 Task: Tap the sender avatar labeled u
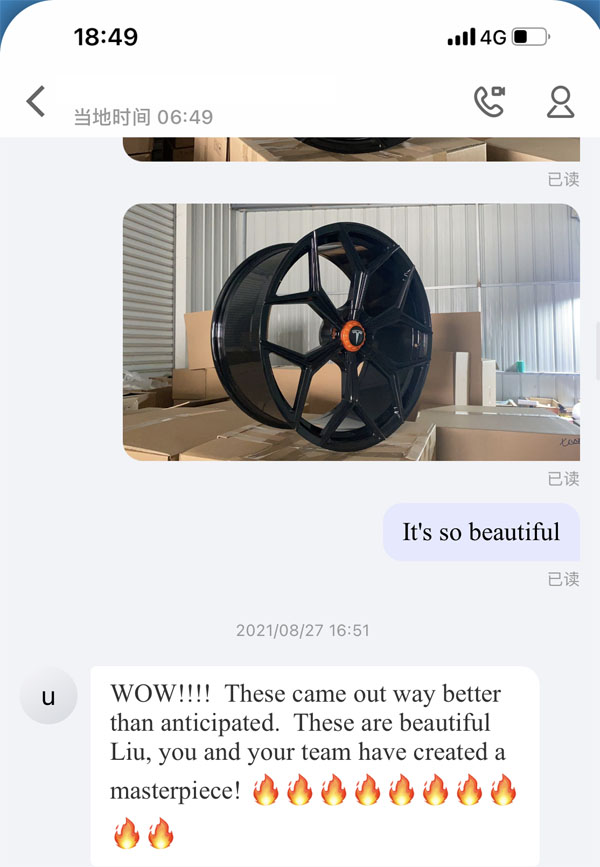[x=48, y=696]
